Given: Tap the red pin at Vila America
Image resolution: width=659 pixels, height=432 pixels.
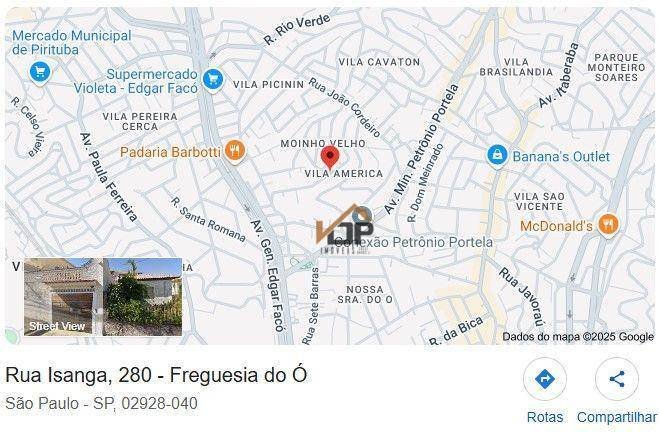Looking at the screenshot, I should pyautogui.click(x=330, y=158).
